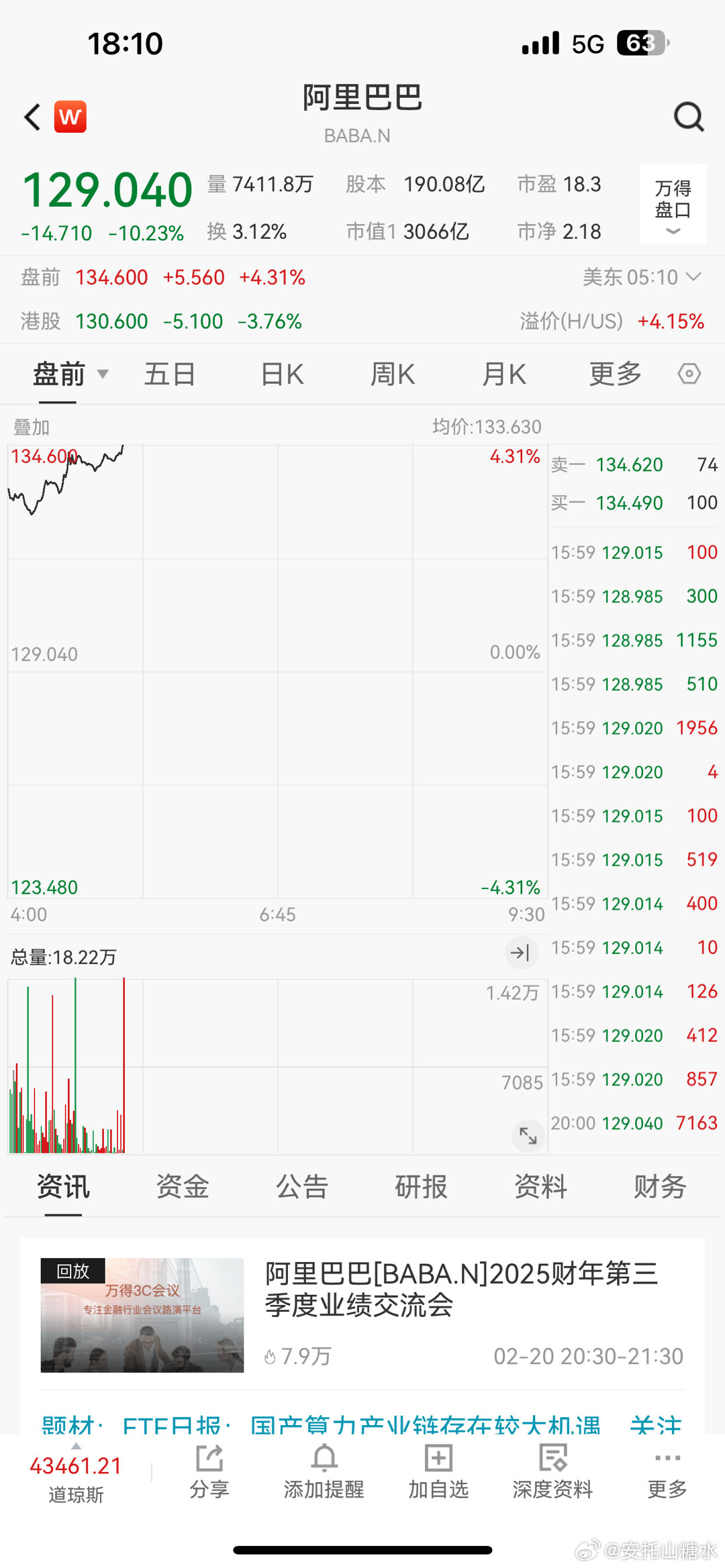Tap 叠加 to overlay another stock
Image resolution: width=725 pixels, height=1568 pixels.
32,427
